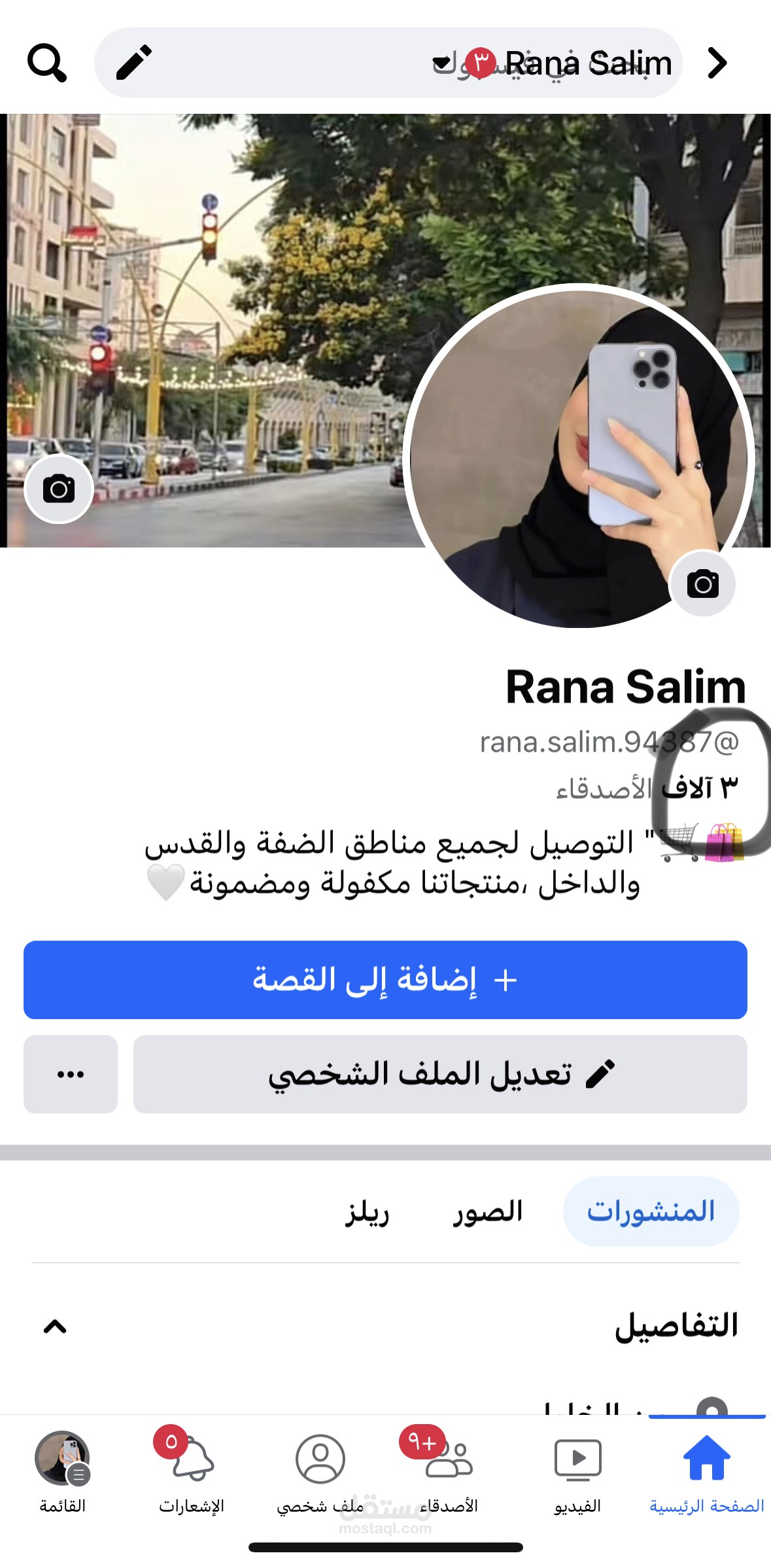This screenshot has height=1568, width=771.
Task: Tap the compose pencil icon
Action: (133, 63)
